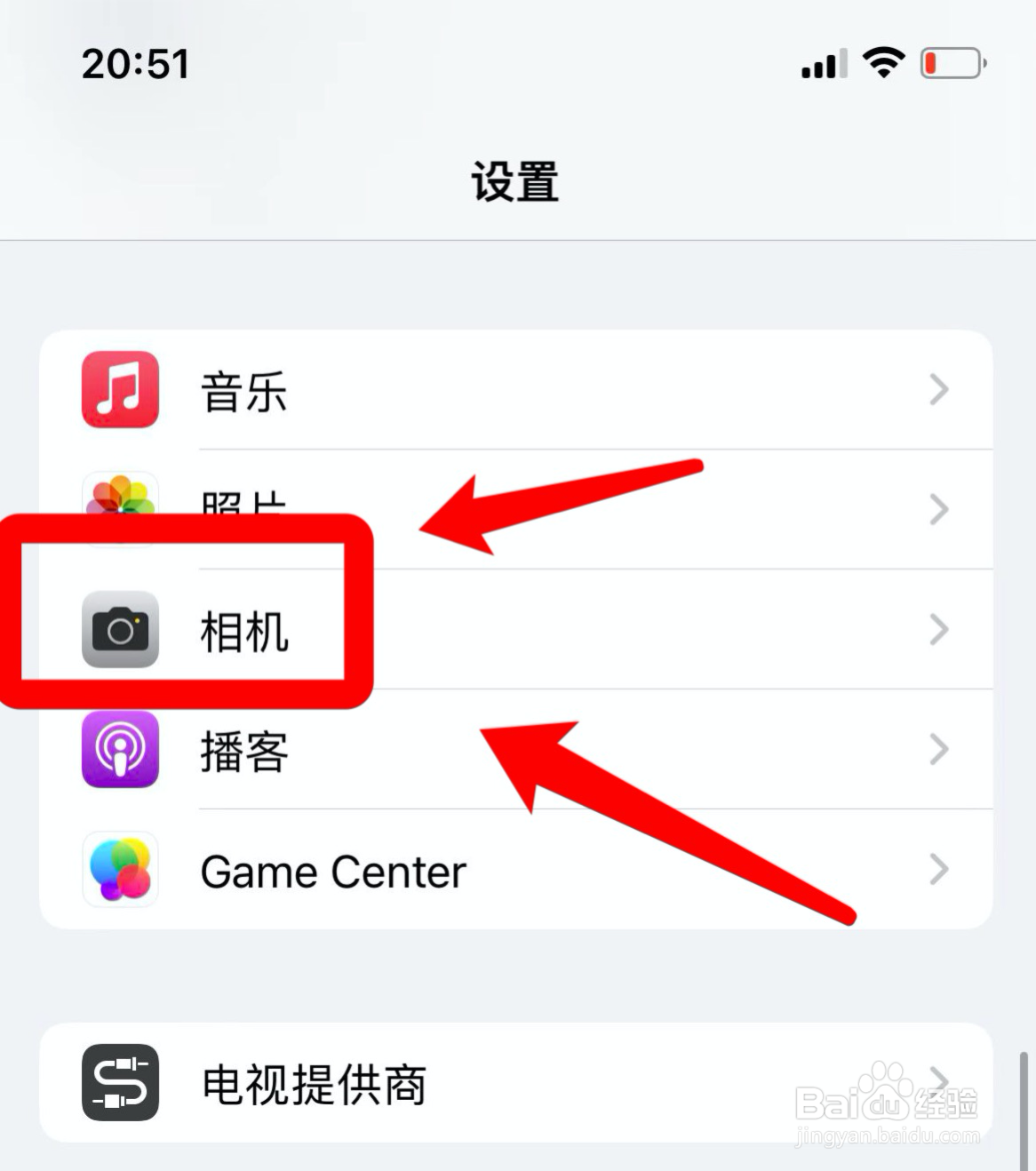Open the Music app icon

[x=120, y=391]
